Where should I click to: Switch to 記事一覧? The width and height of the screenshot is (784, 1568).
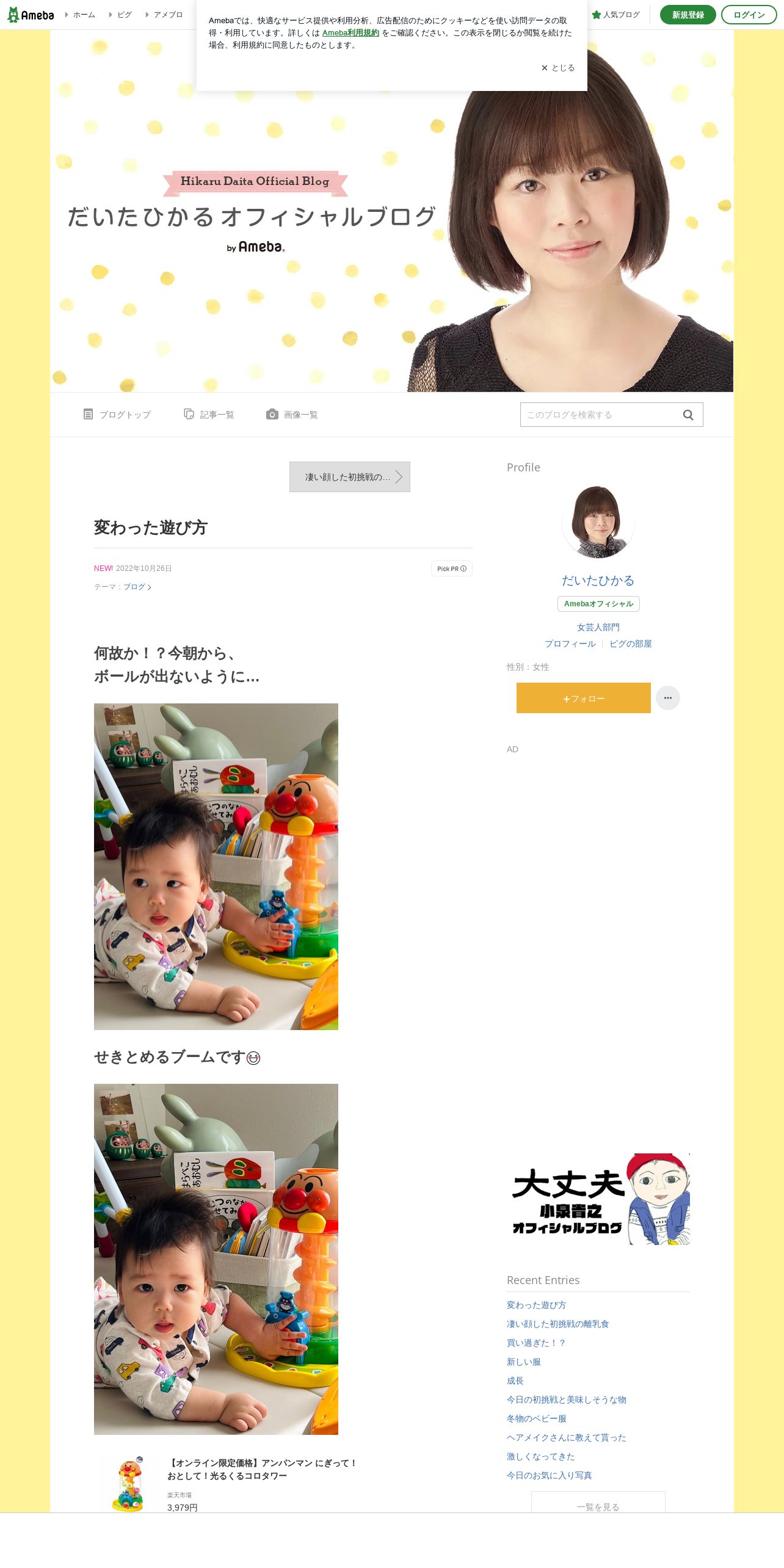pos(209,415)
